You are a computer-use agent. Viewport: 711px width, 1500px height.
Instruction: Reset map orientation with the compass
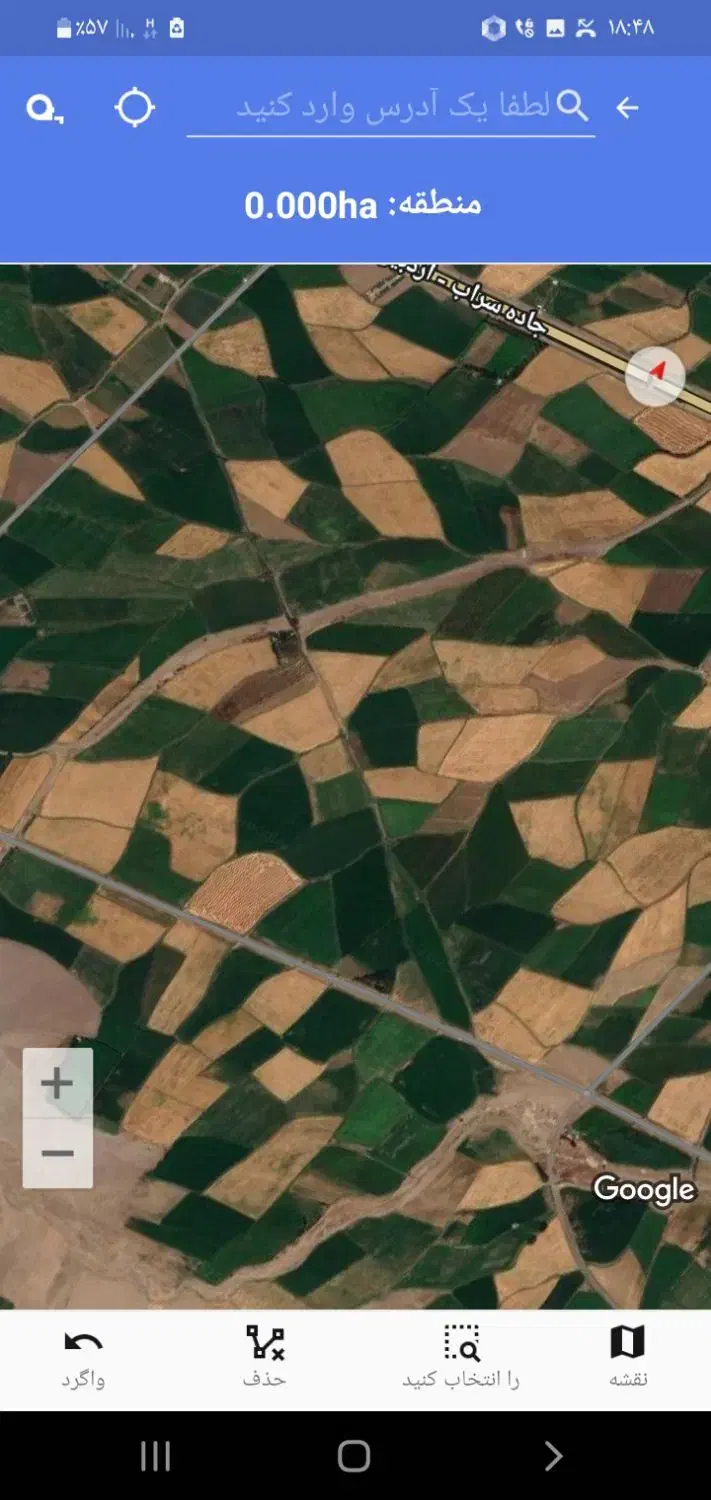pos(655,377)
